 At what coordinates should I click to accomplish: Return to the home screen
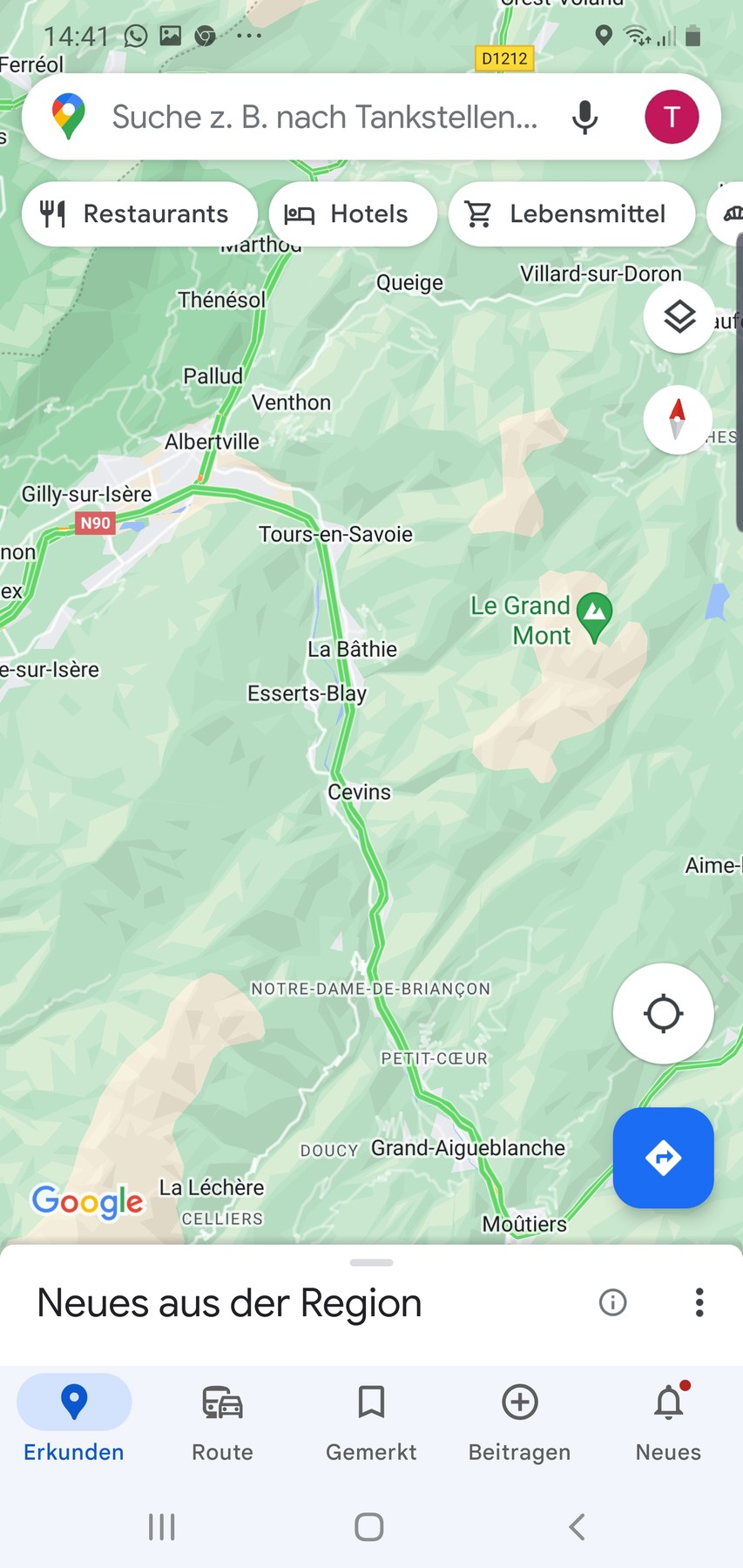pos(369,1526)
